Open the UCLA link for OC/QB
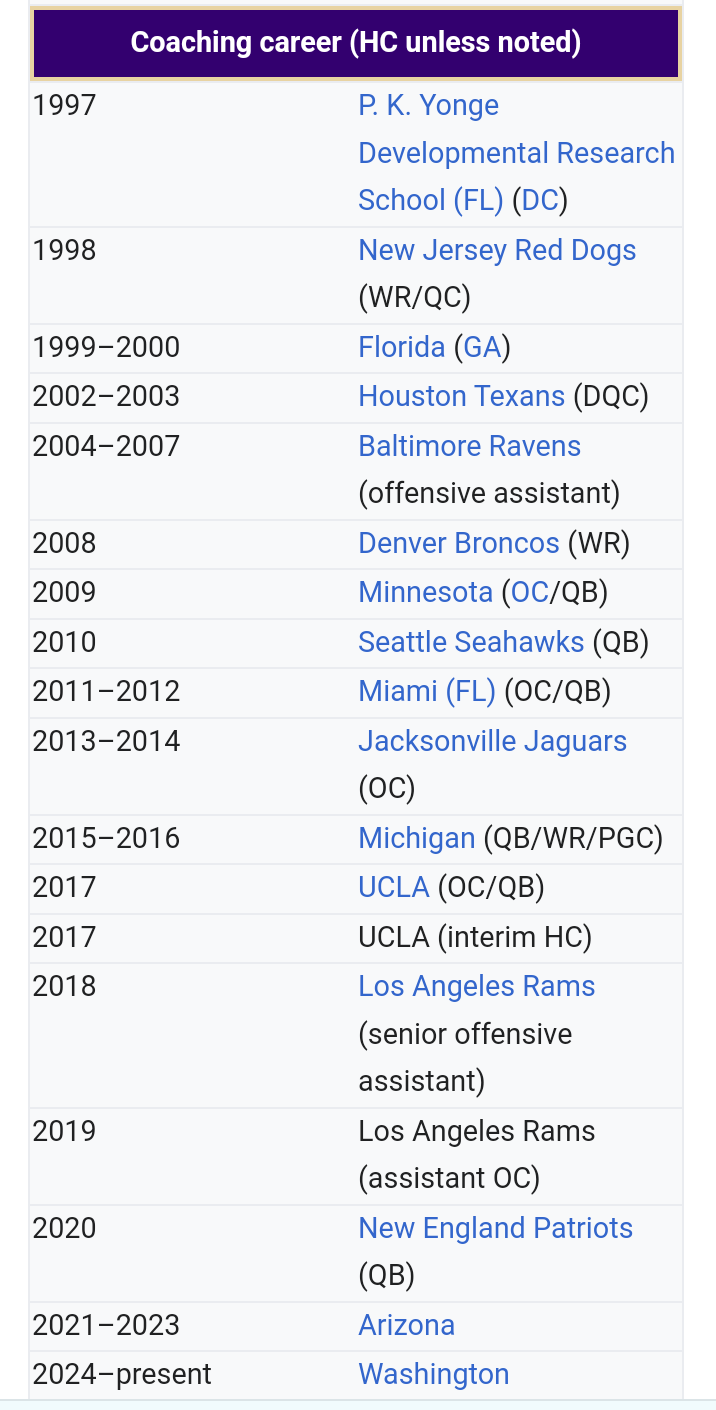Screen dimensions: 716x1410 [x=394, y=887]
